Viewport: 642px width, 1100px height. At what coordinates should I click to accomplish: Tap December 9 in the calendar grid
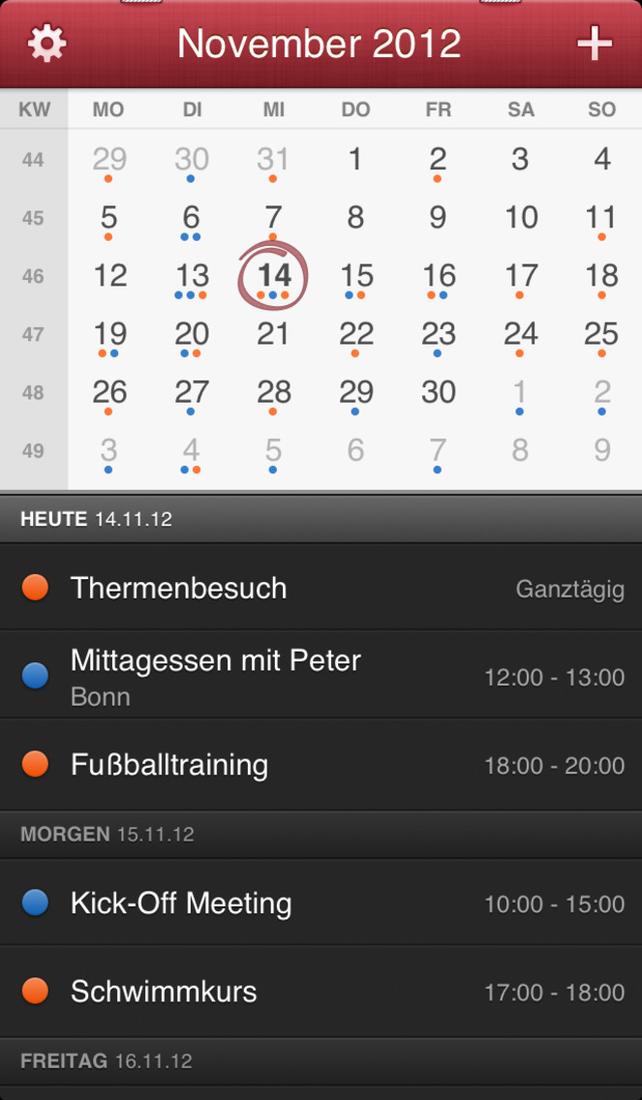(602, 451)
